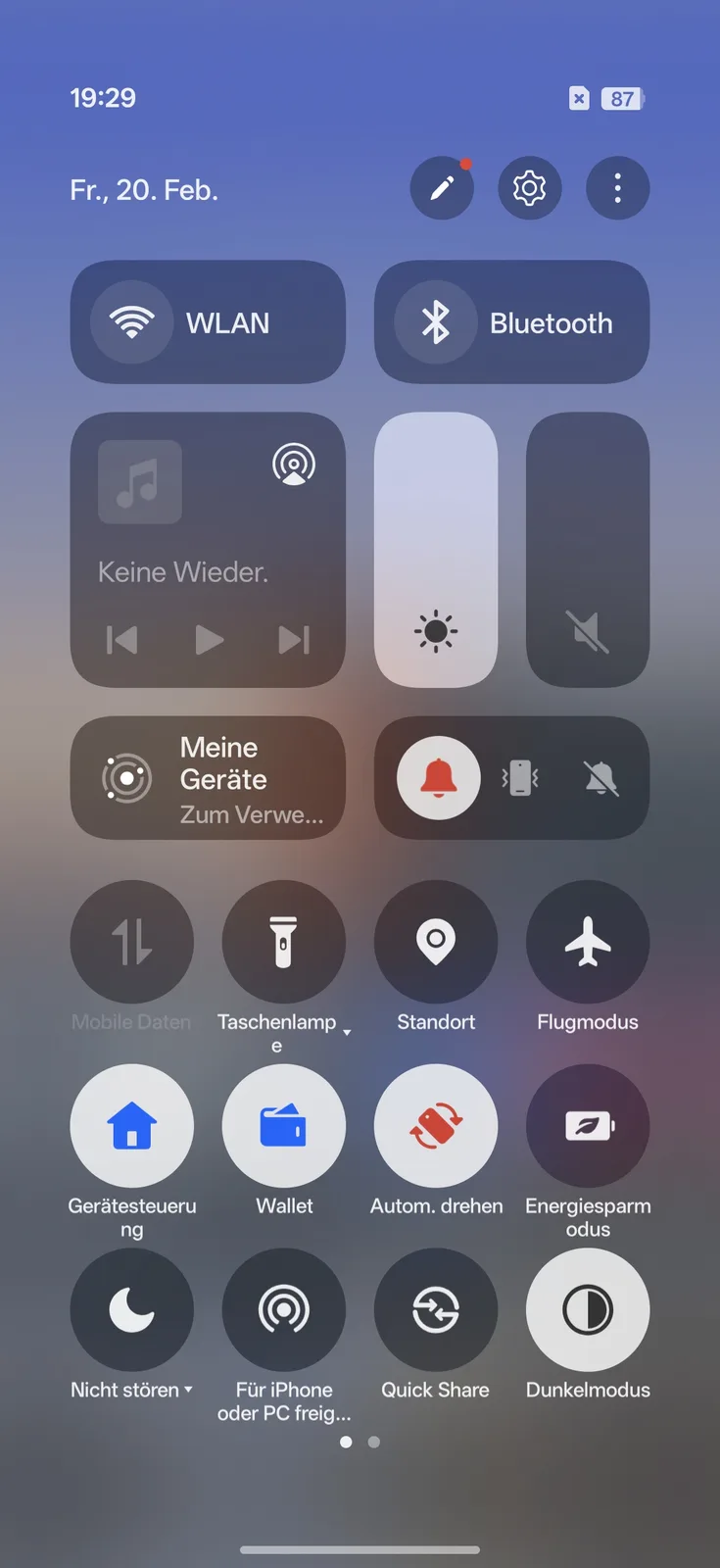Open media output casting icon
This screenshot has width=720, height=1568.
point(294,464)
